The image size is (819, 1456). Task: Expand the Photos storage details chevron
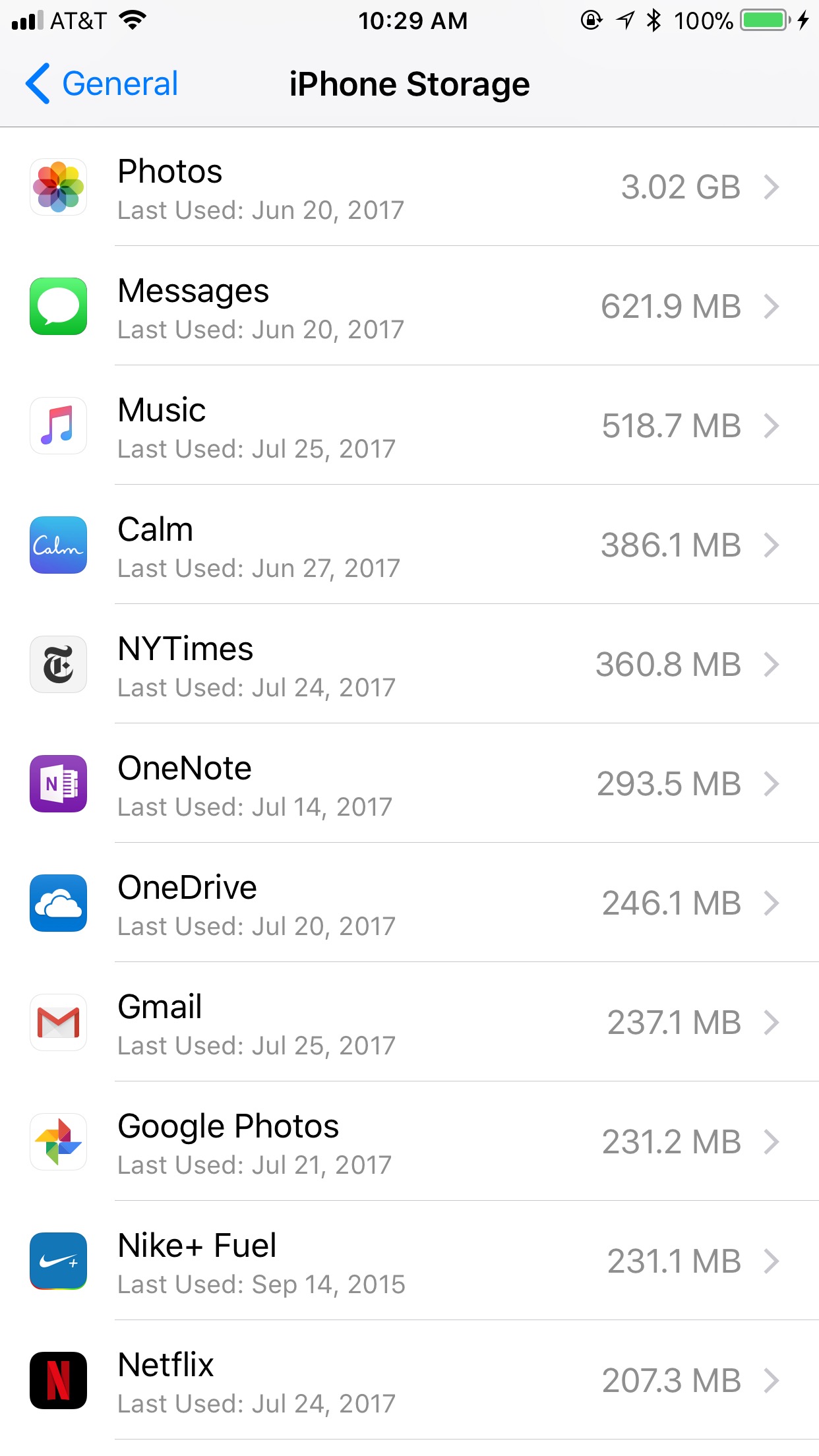(x=773, y=187)
